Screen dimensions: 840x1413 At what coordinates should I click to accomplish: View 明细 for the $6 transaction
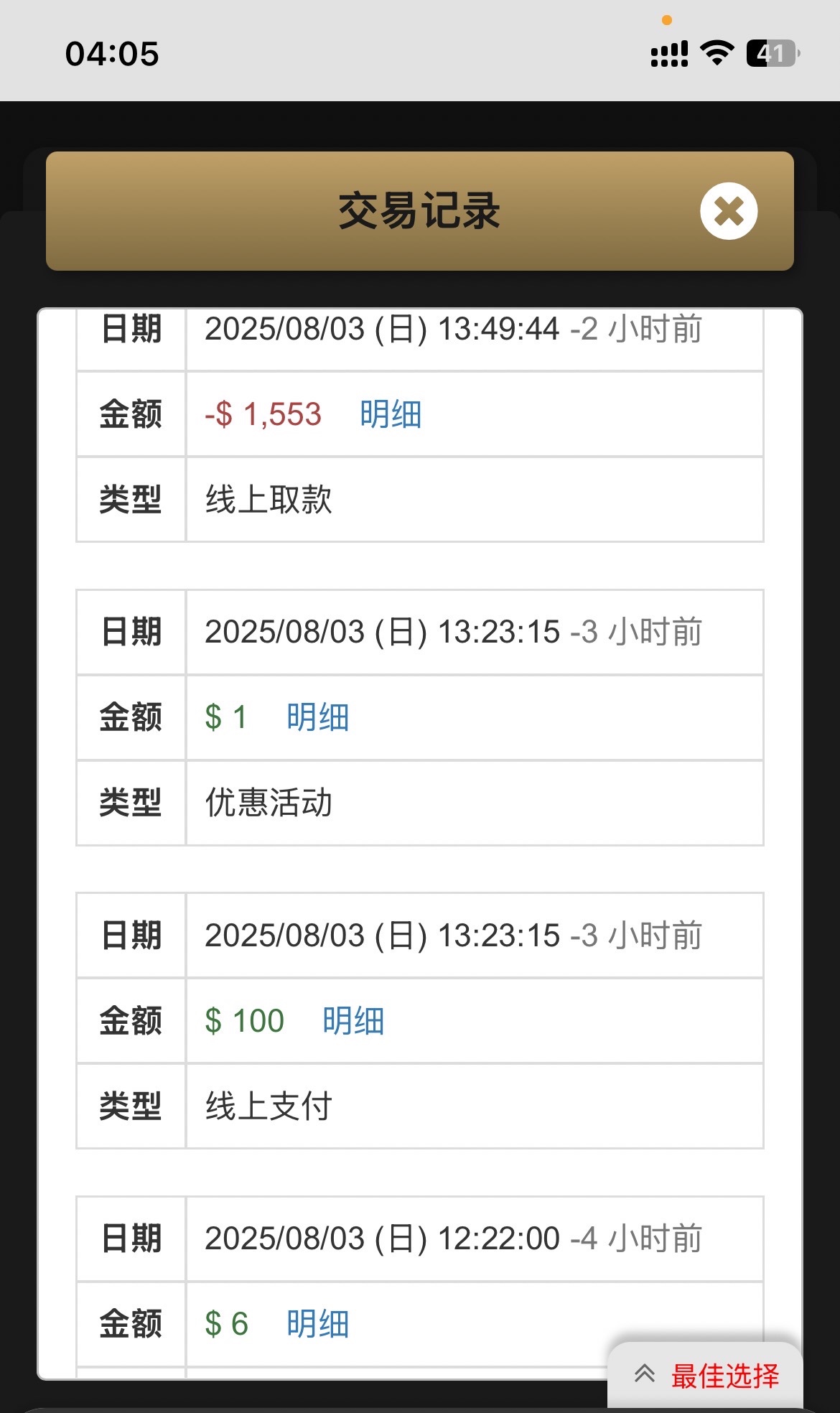click(x=317, y=1323)
